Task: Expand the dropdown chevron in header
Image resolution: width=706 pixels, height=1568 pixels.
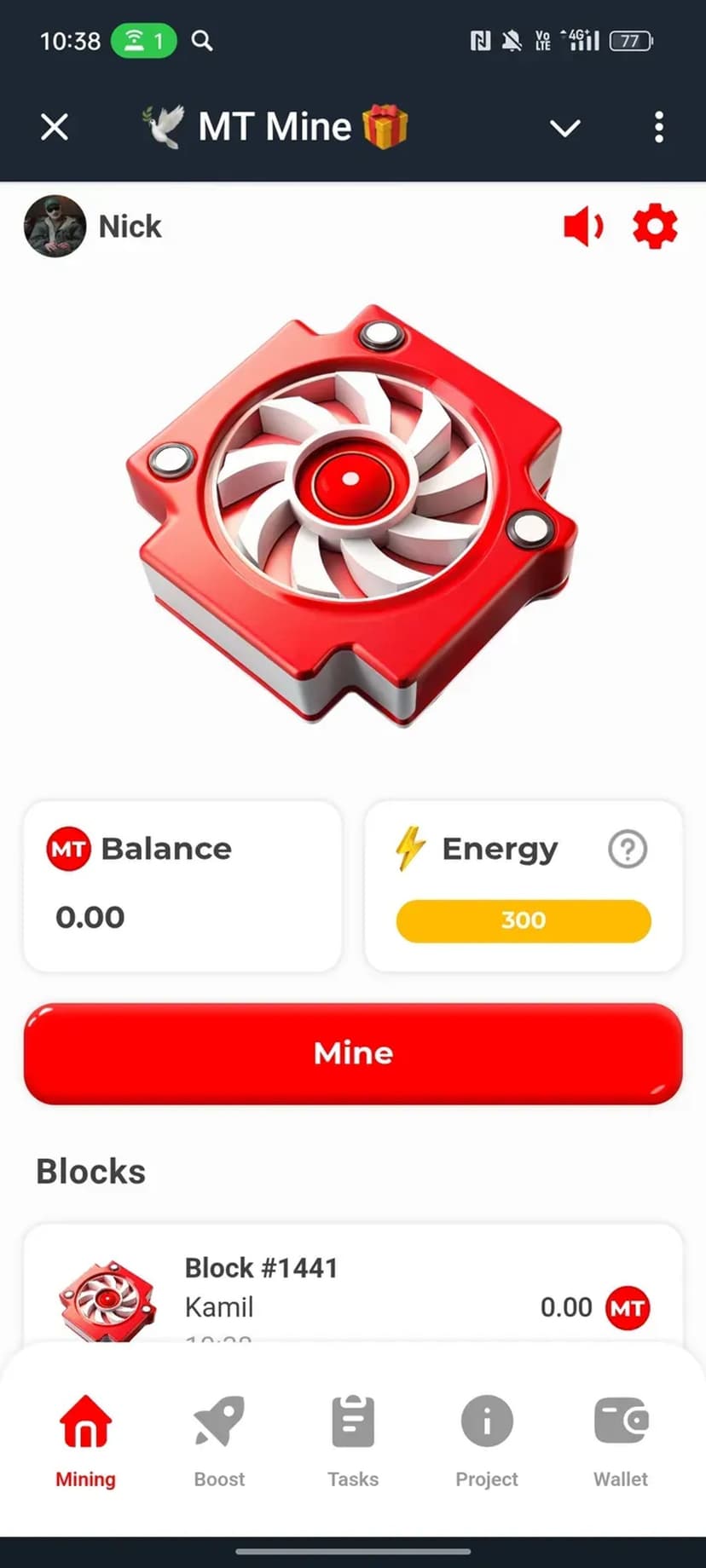Action: coord(564,128)
